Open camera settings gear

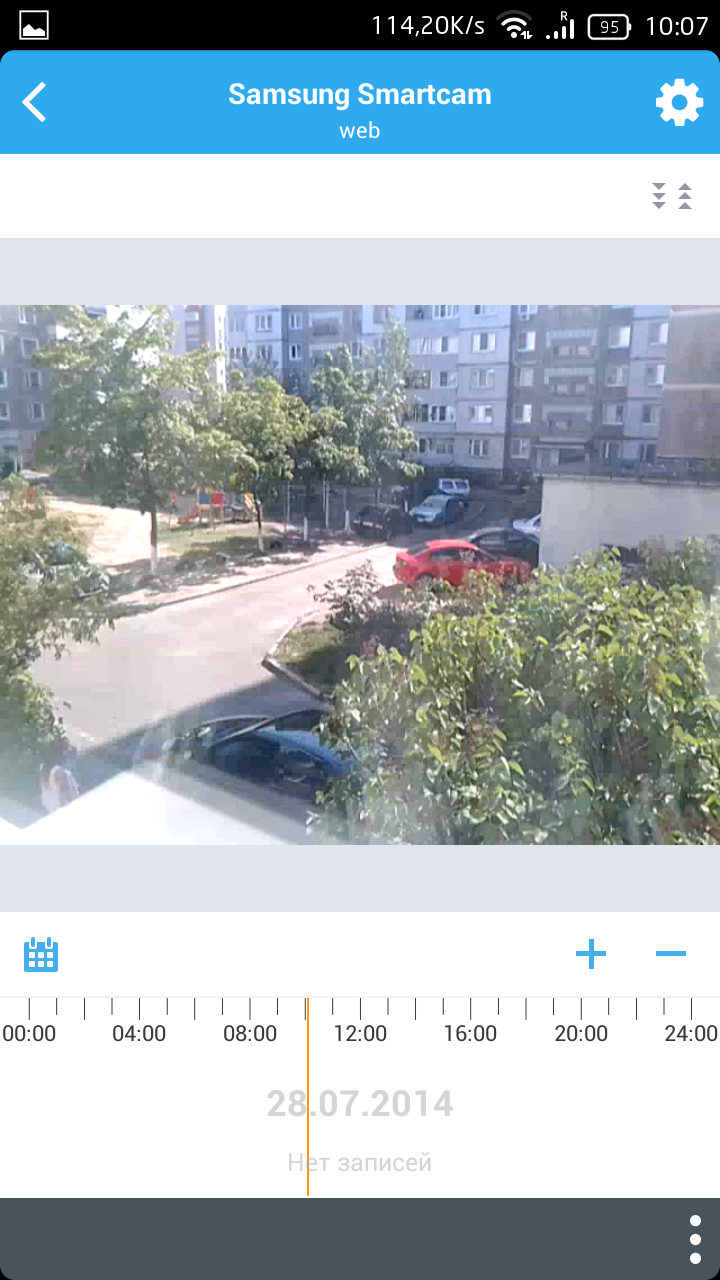click(x=679, y=102)
